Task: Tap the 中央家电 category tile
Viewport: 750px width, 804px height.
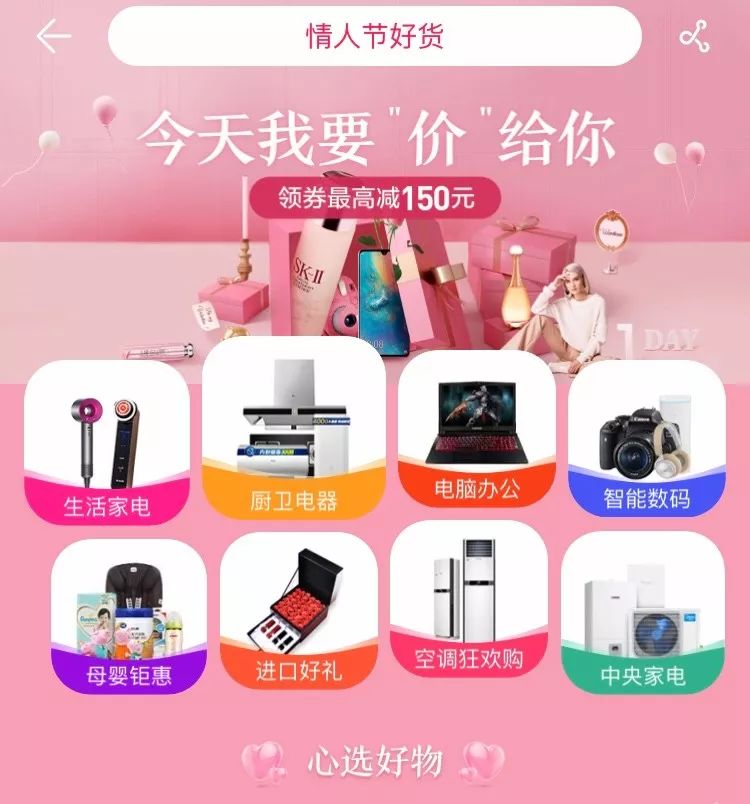Action: coord(642,613)
